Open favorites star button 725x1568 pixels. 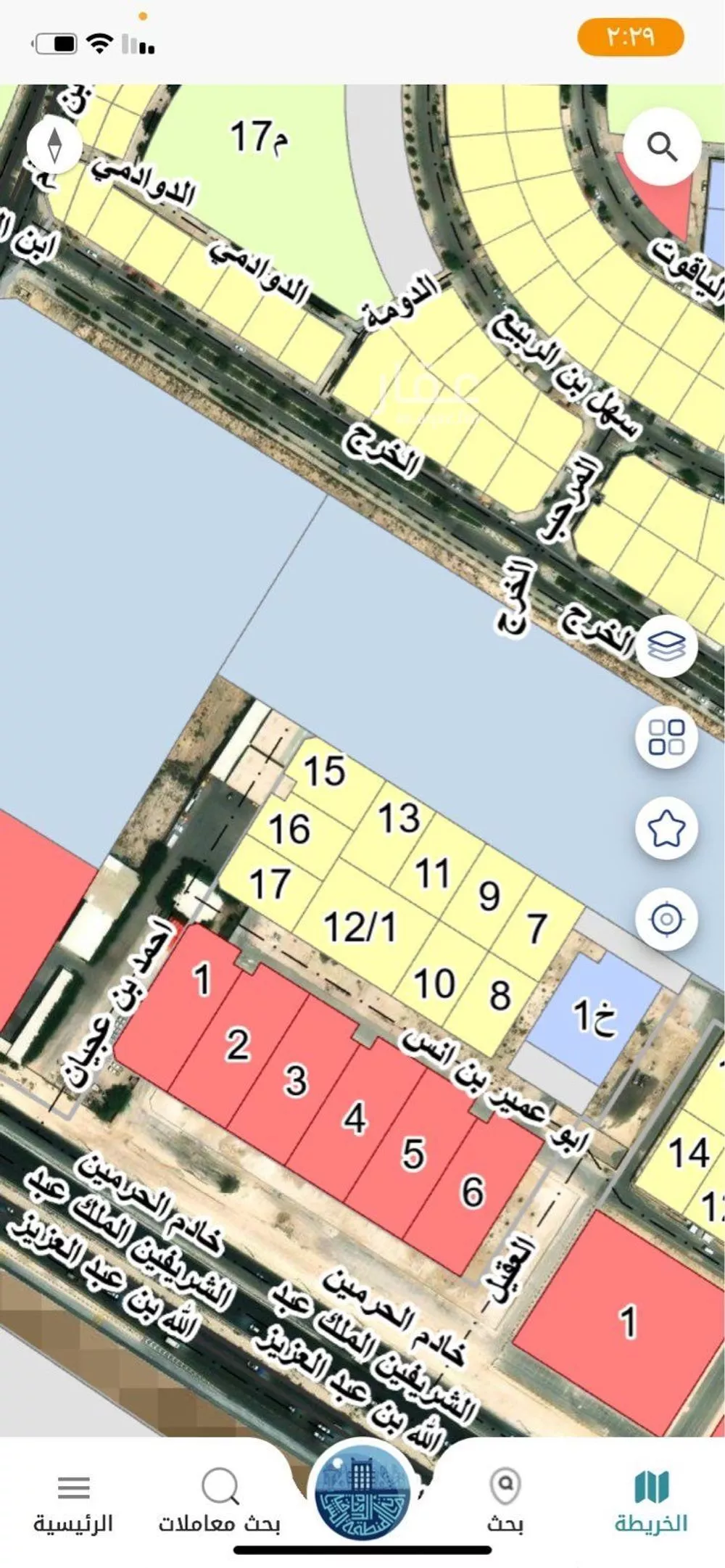[x=666, y=828]
